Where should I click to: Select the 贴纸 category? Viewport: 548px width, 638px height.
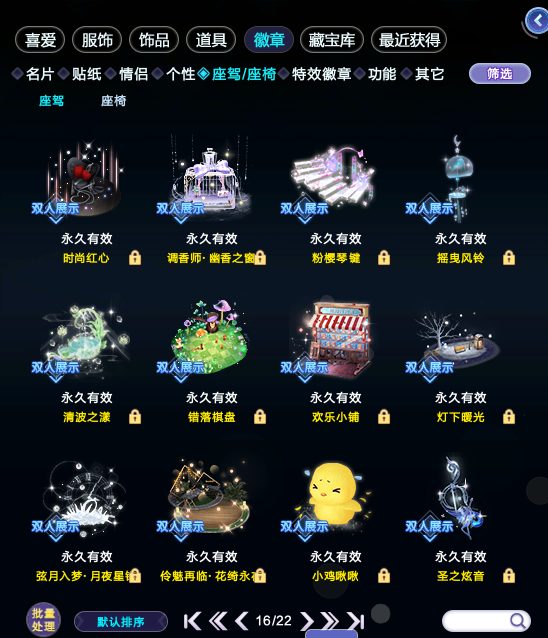point(87,74)
